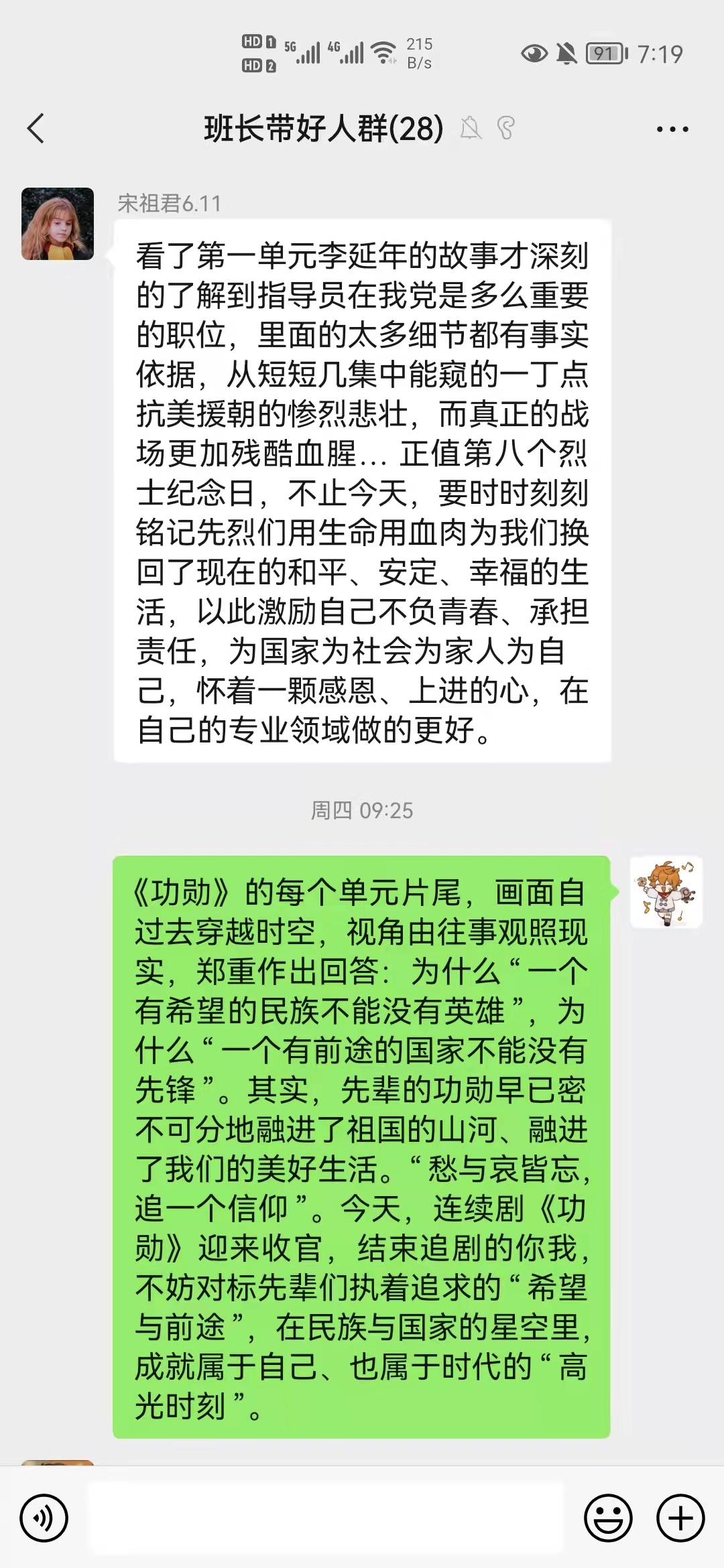This screenshot has width=724, height=1568.
Task: Open the group chat options menu
Action: [x=672, y=129]
